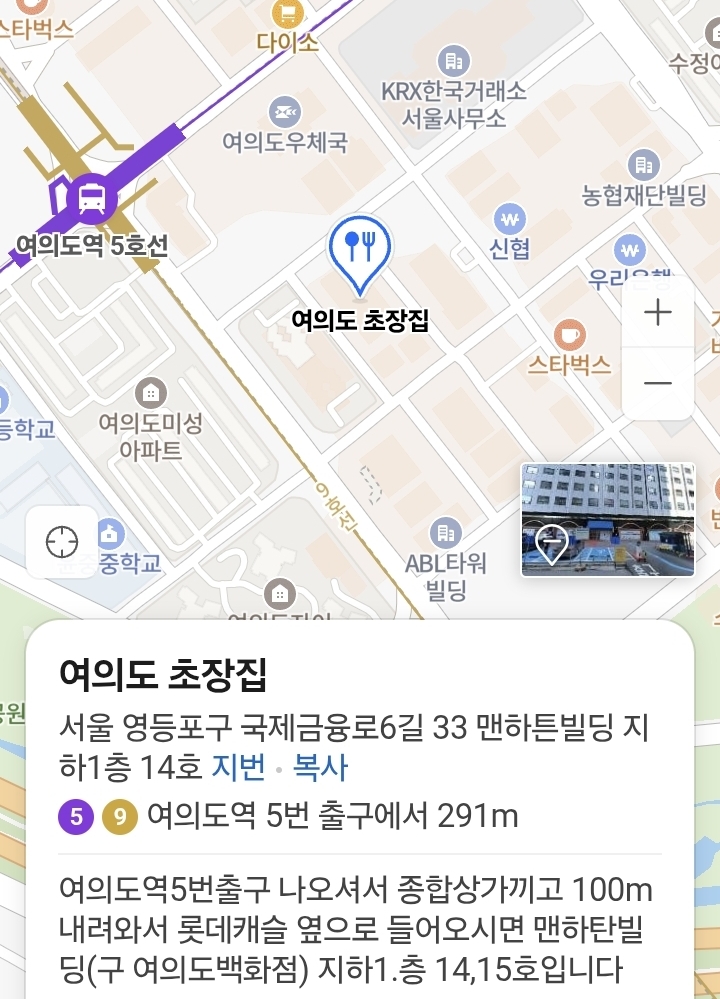
Task: Center the map on my location
Action: [x=62, y=542]
